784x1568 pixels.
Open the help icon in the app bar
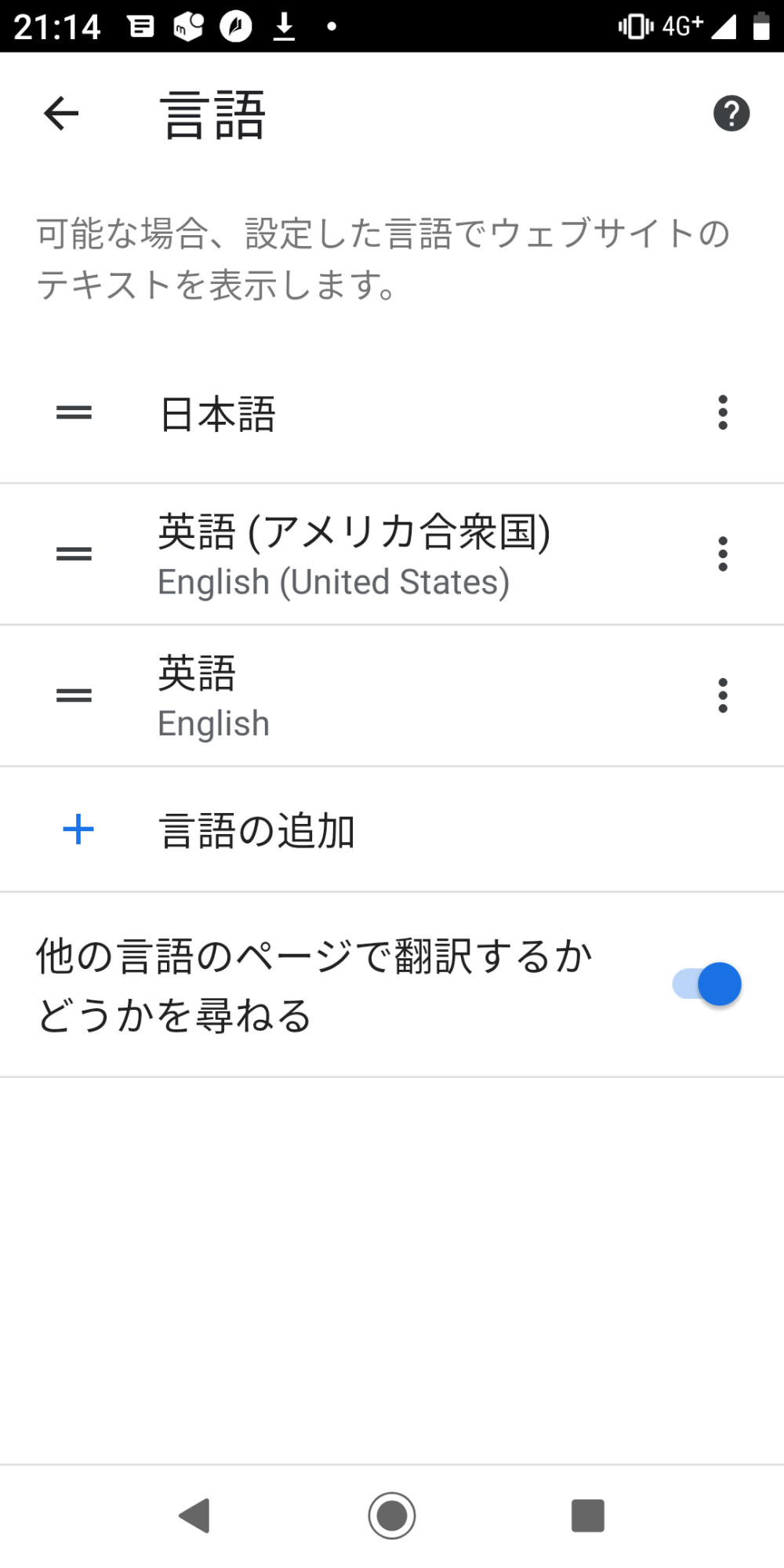click(x=731, y=114)
